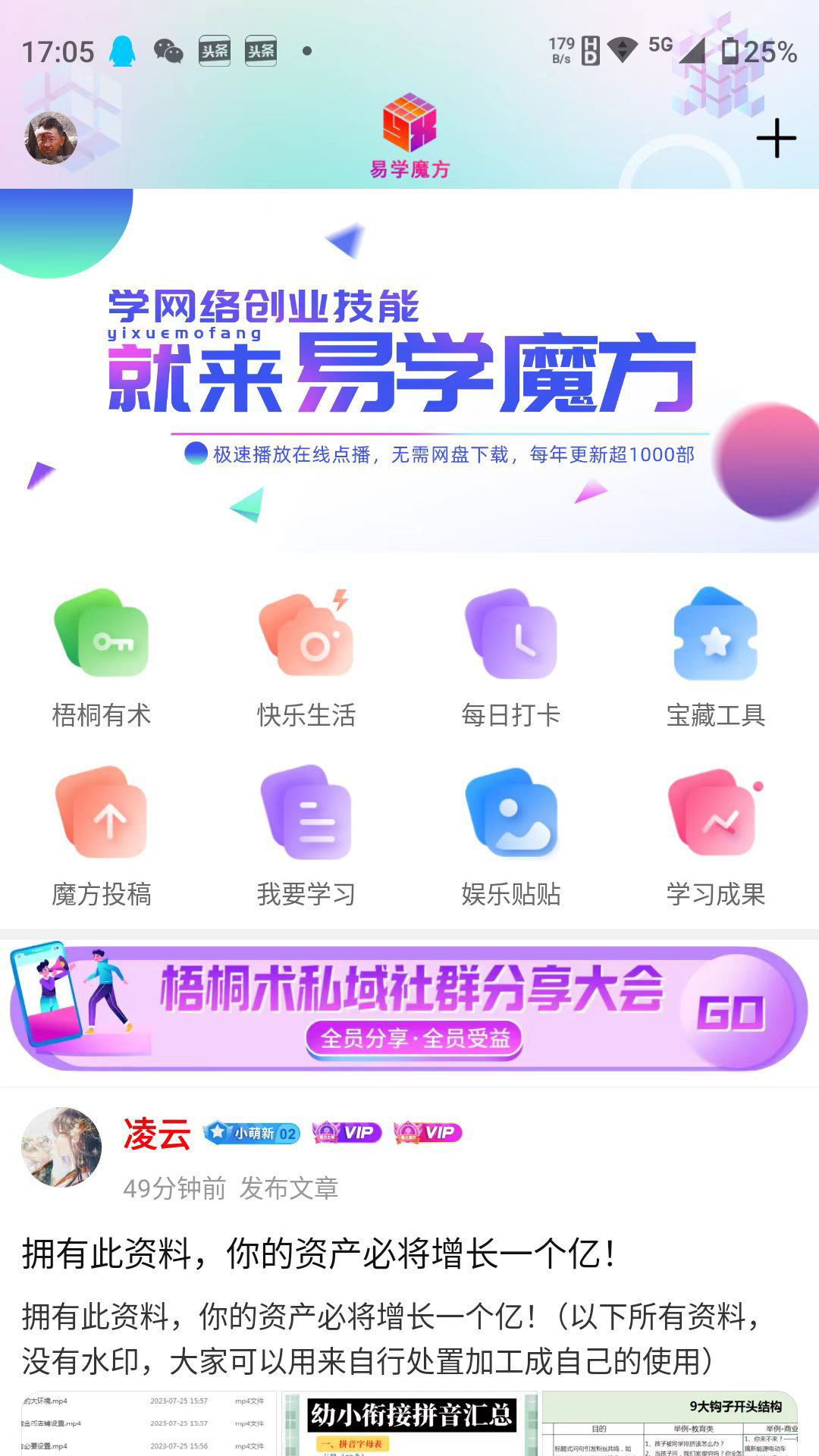Viewport: 819px width, 1456px height.
Task: Open the 9大钩子开头结构 image in the post
Action: (670, 1423)
